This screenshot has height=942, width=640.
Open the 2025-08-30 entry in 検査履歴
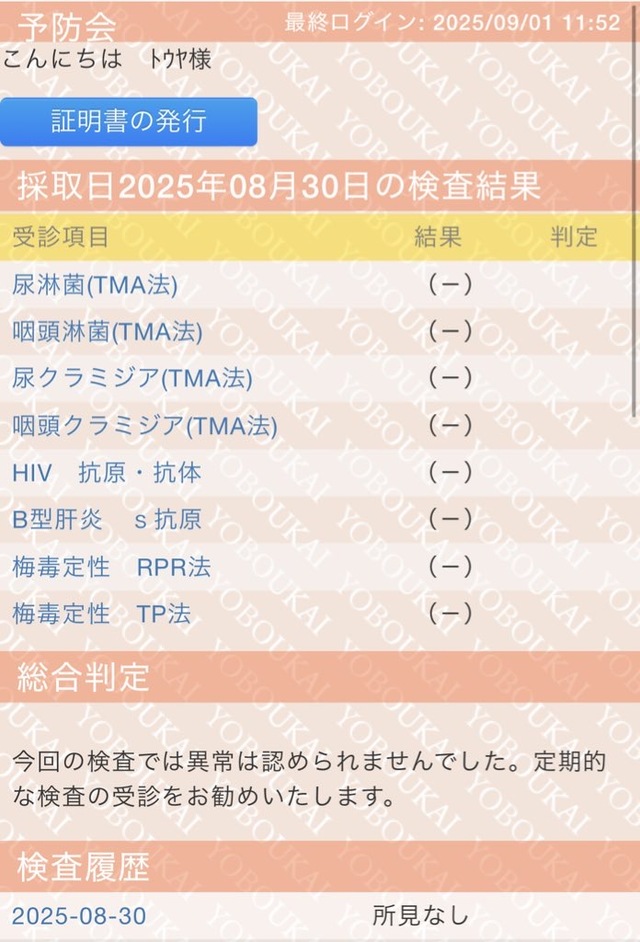coord(79,915)
